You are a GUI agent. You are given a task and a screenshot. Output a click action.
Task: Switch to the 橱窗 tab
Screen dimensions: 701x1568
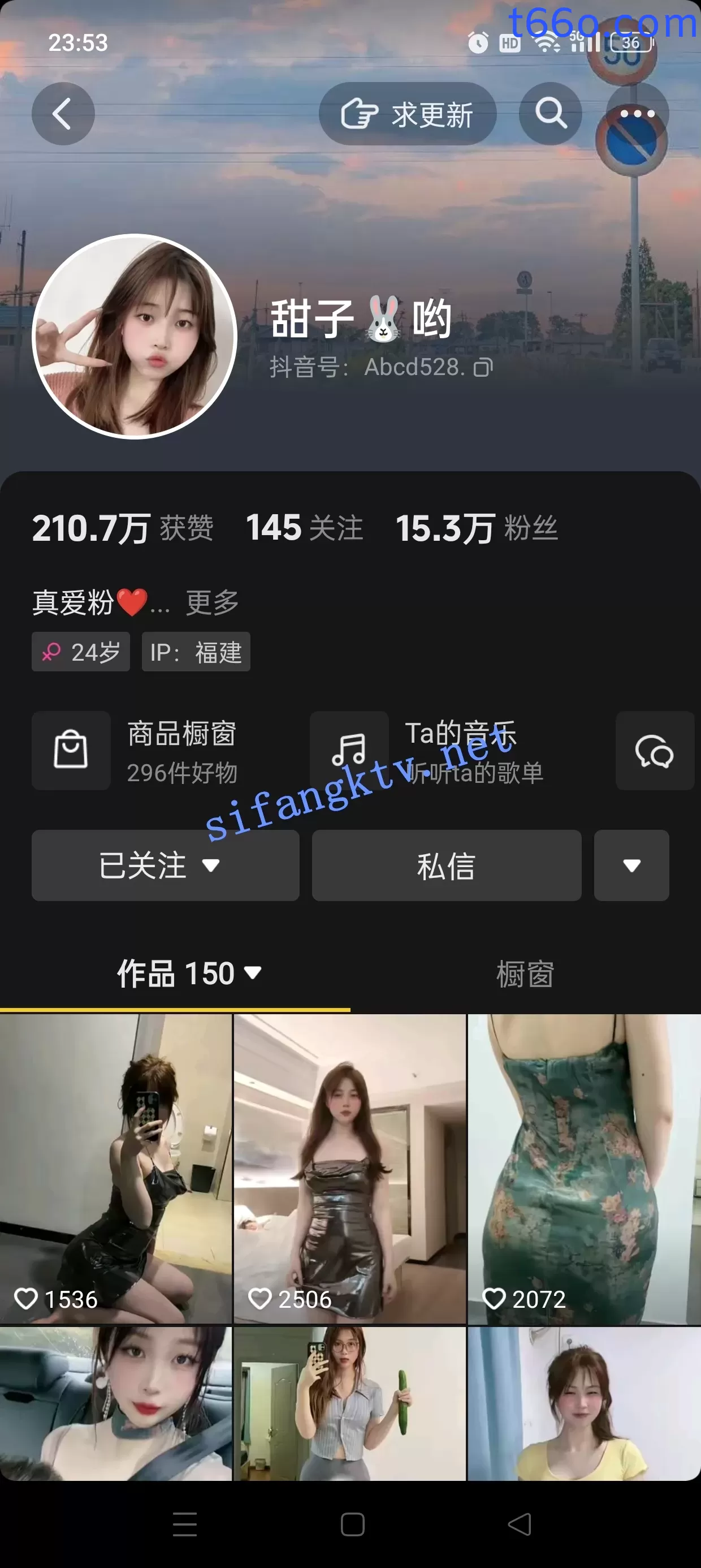click(x=524, y=973)
